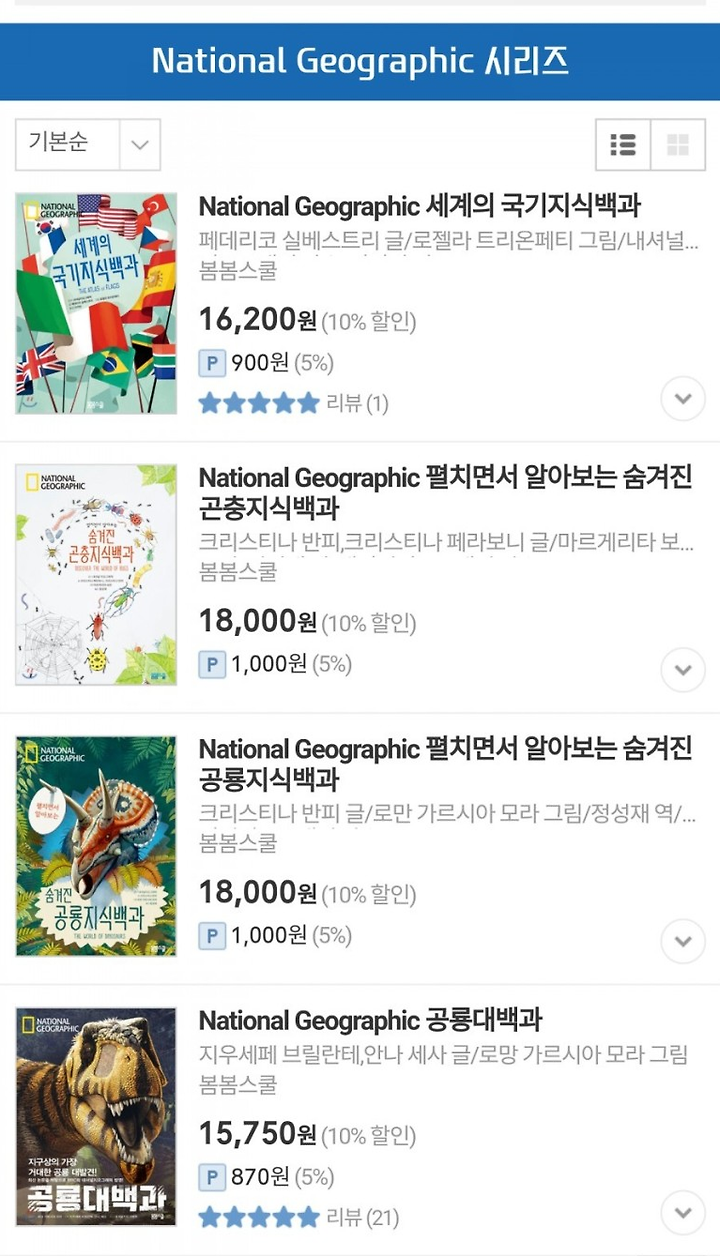
Task: Open 숨겨진 공룡지식백과 book title
Action: [x=446, y=764]
